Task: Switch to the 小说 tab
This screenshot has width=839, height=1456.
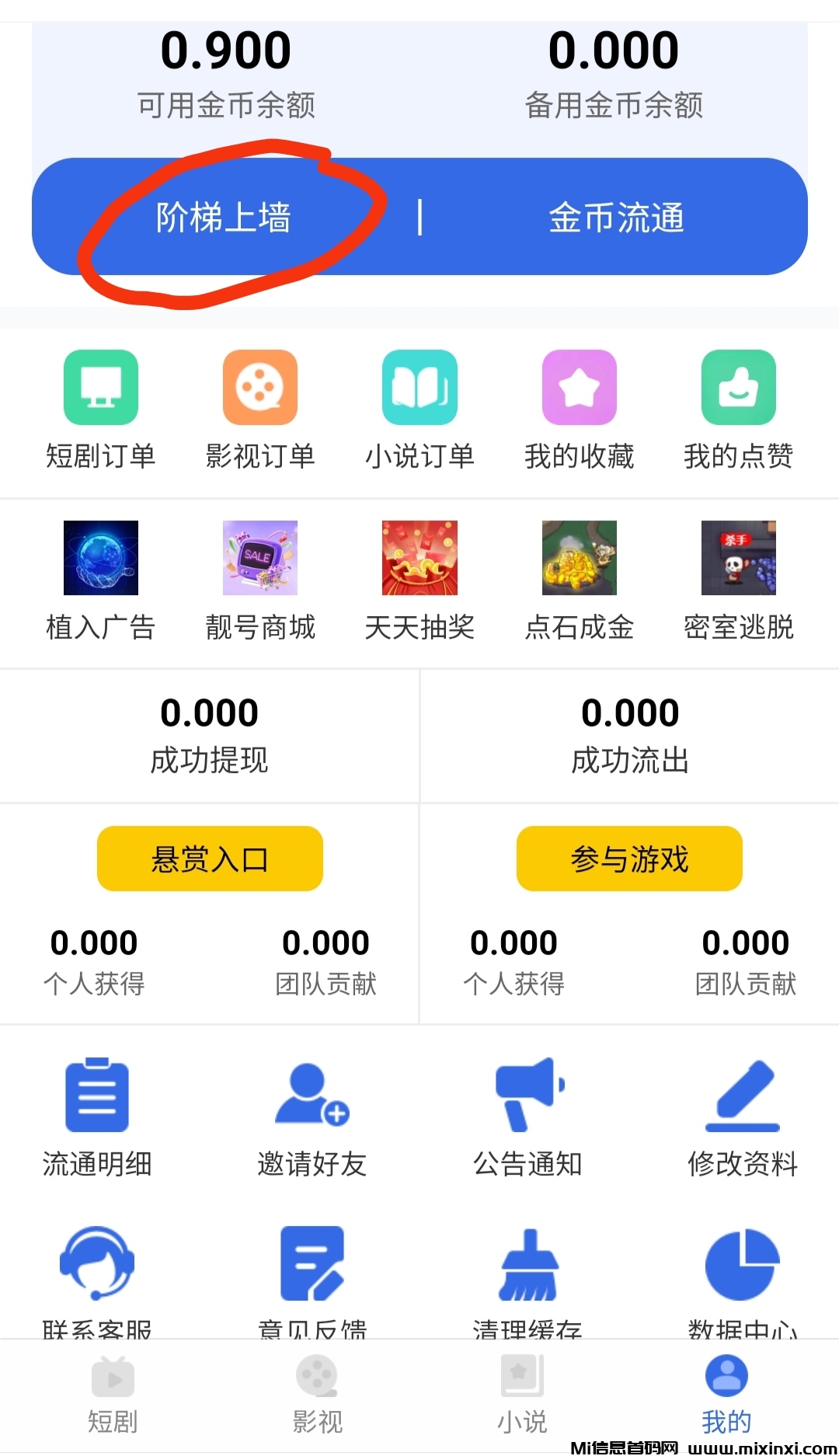Action: point(522,1395)
